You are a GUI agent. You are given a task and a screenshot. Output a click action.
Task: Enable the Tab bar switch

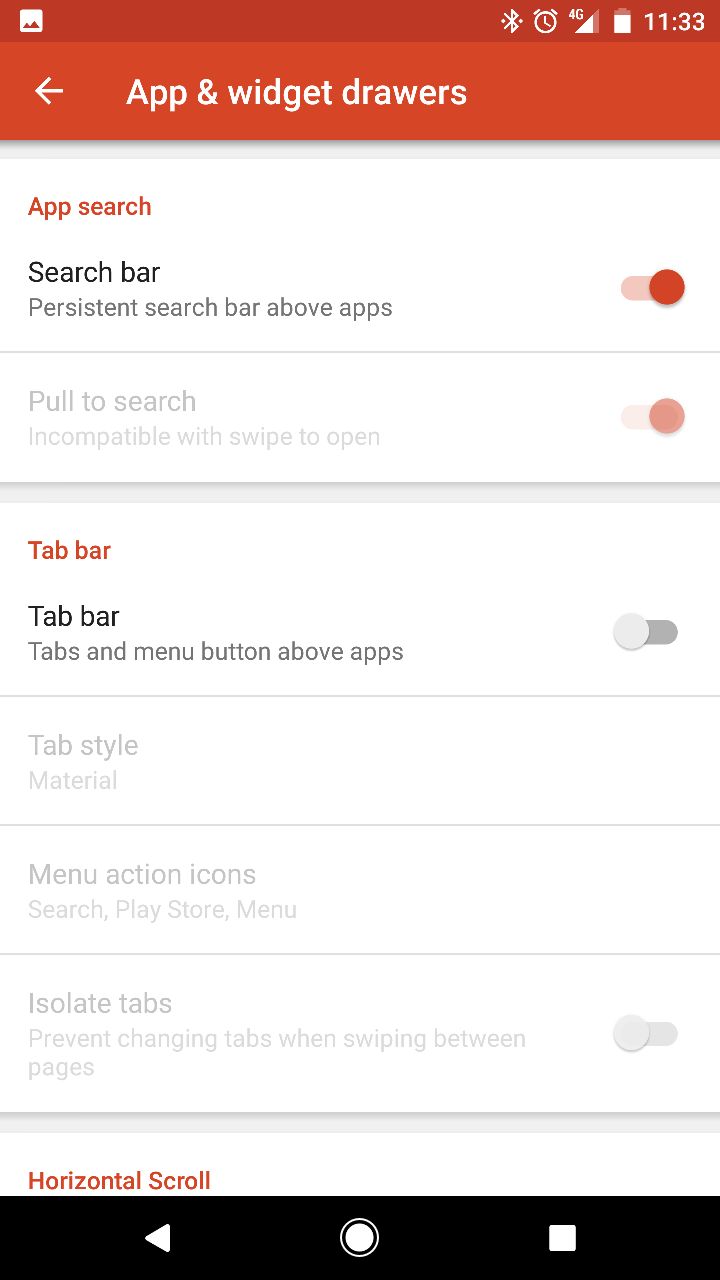coord(646,632)
